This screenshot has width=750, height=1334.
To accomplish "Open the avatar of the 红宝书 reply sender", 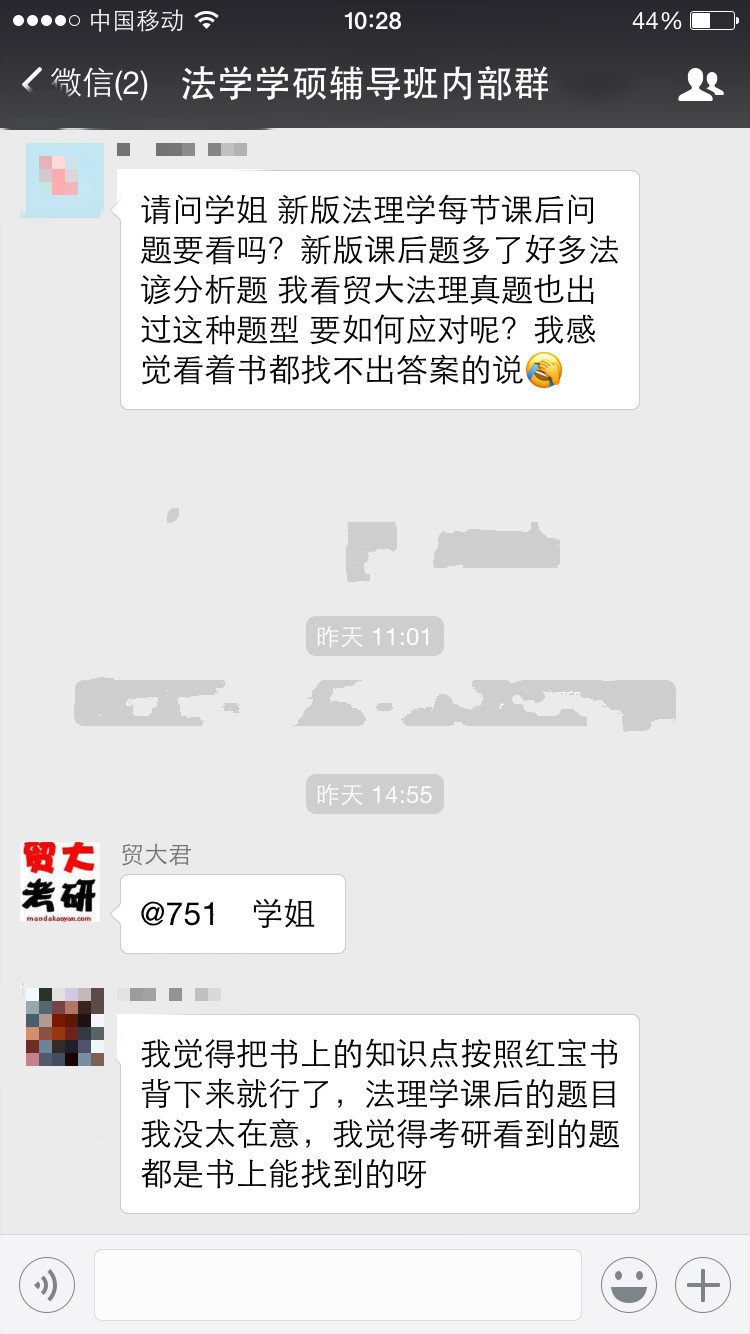I will coord(64,1025).
